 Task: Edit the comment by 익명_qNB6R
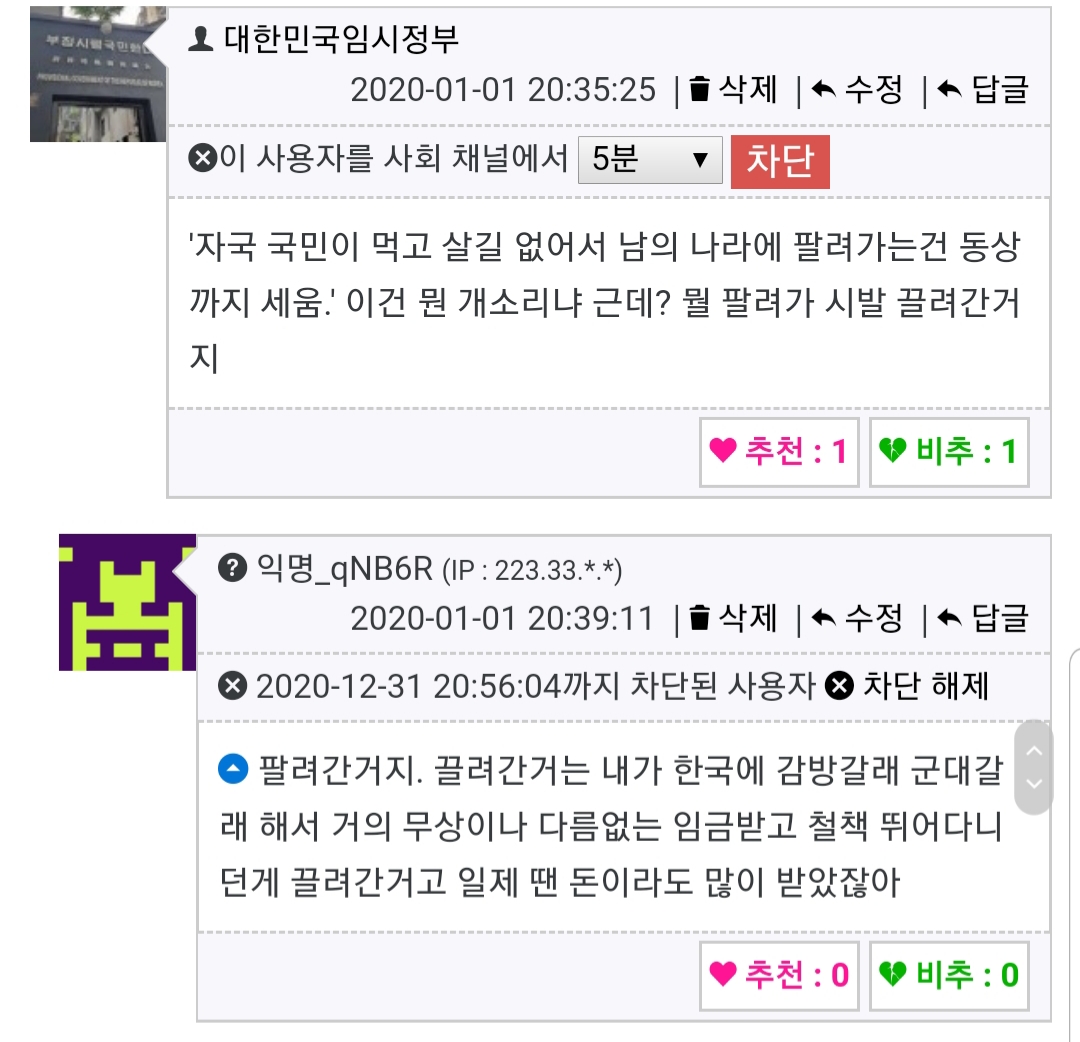click(x=857, y=618)
